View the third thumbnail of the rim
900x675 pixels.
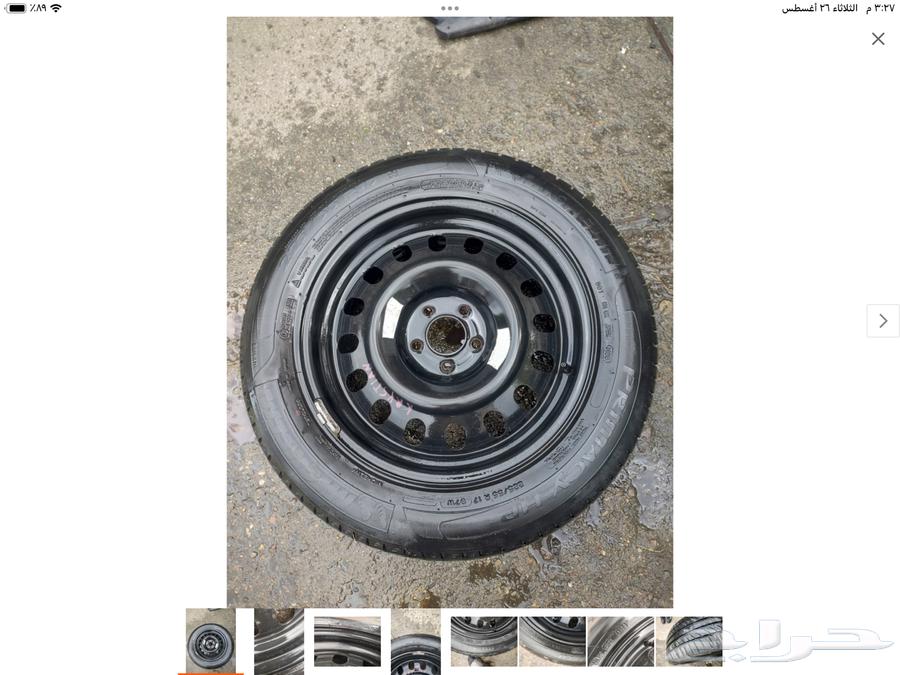click(x=347, y=641)
